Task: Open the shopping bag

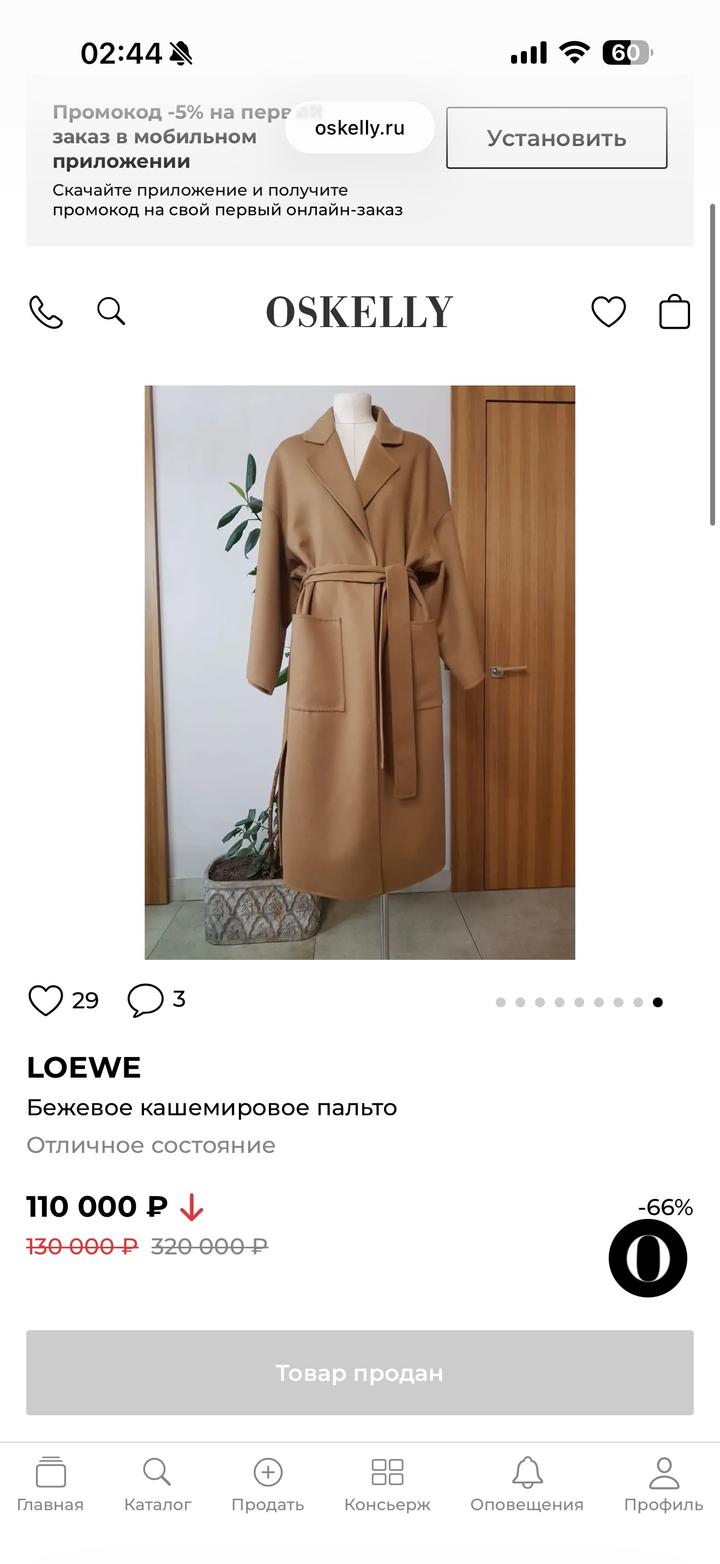Action: point(675,312)
